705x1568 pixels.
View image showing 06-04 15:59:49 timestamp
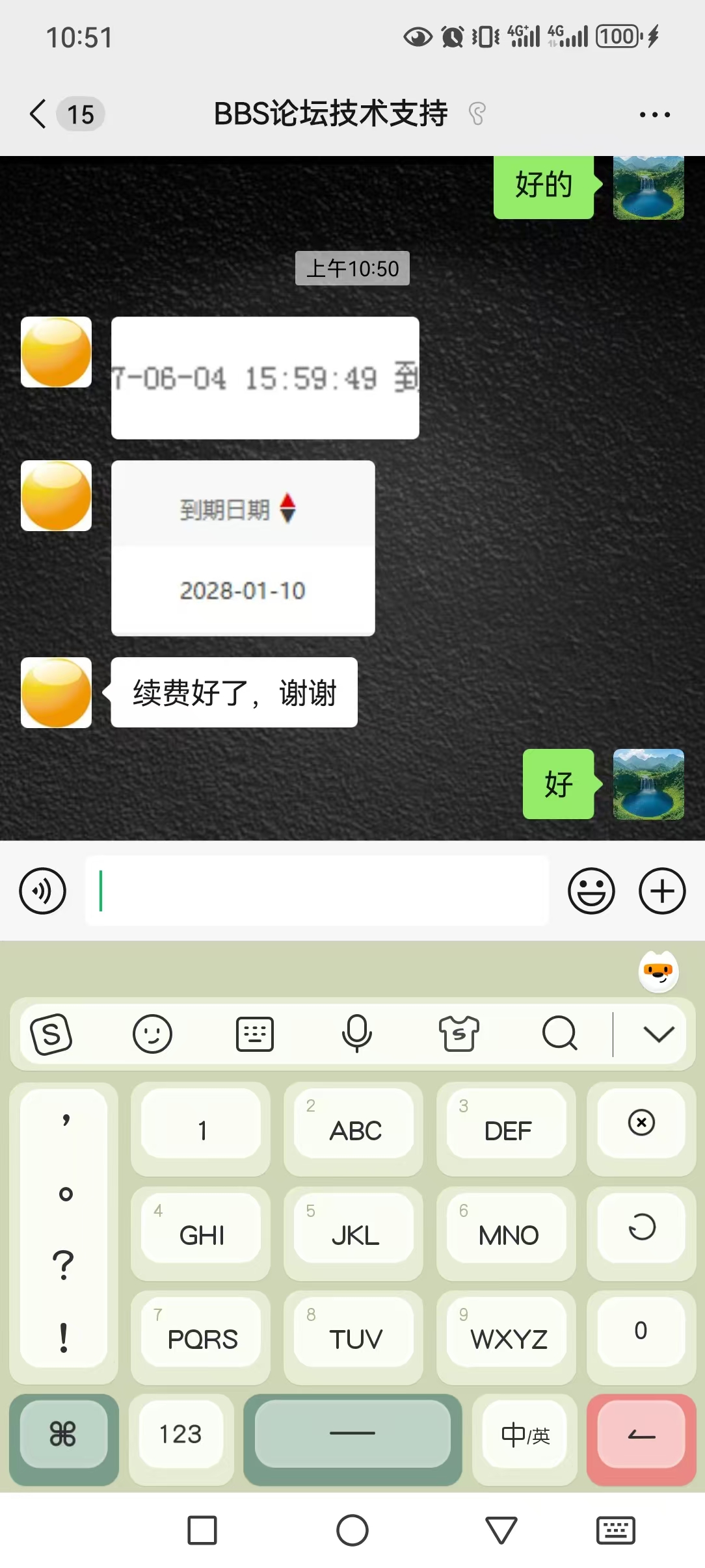(265, 378)
